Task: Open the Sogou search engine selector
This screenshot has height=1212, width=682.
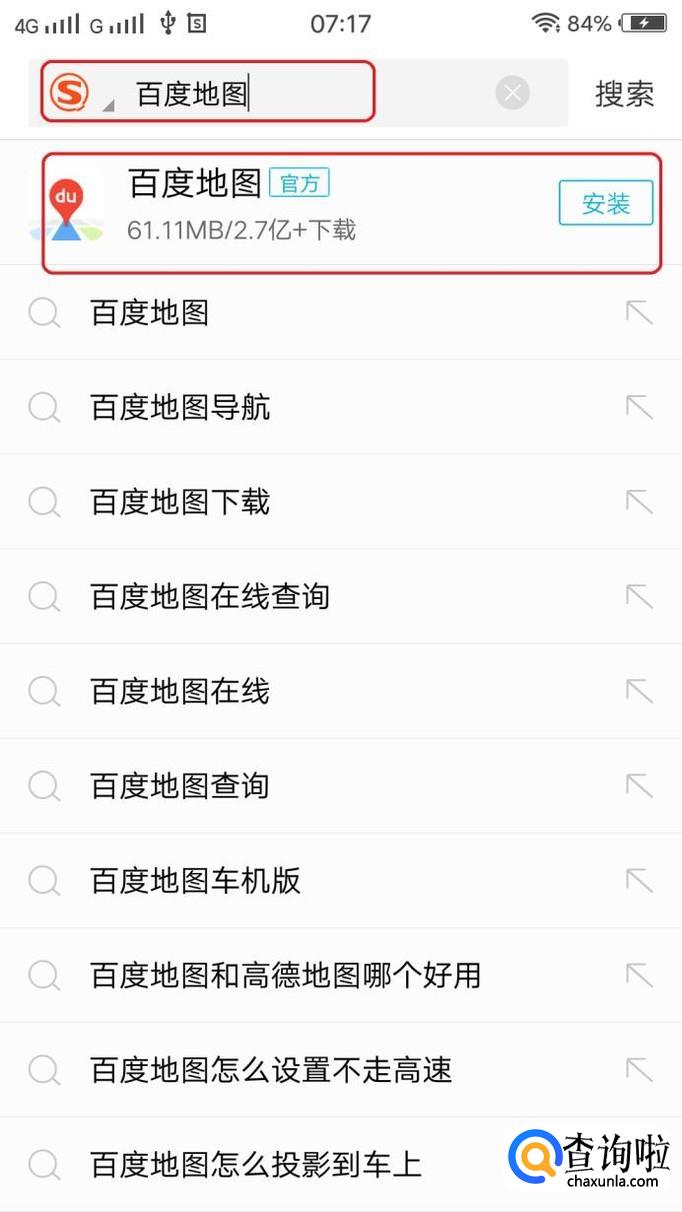Action: click(x=72, y=94)
